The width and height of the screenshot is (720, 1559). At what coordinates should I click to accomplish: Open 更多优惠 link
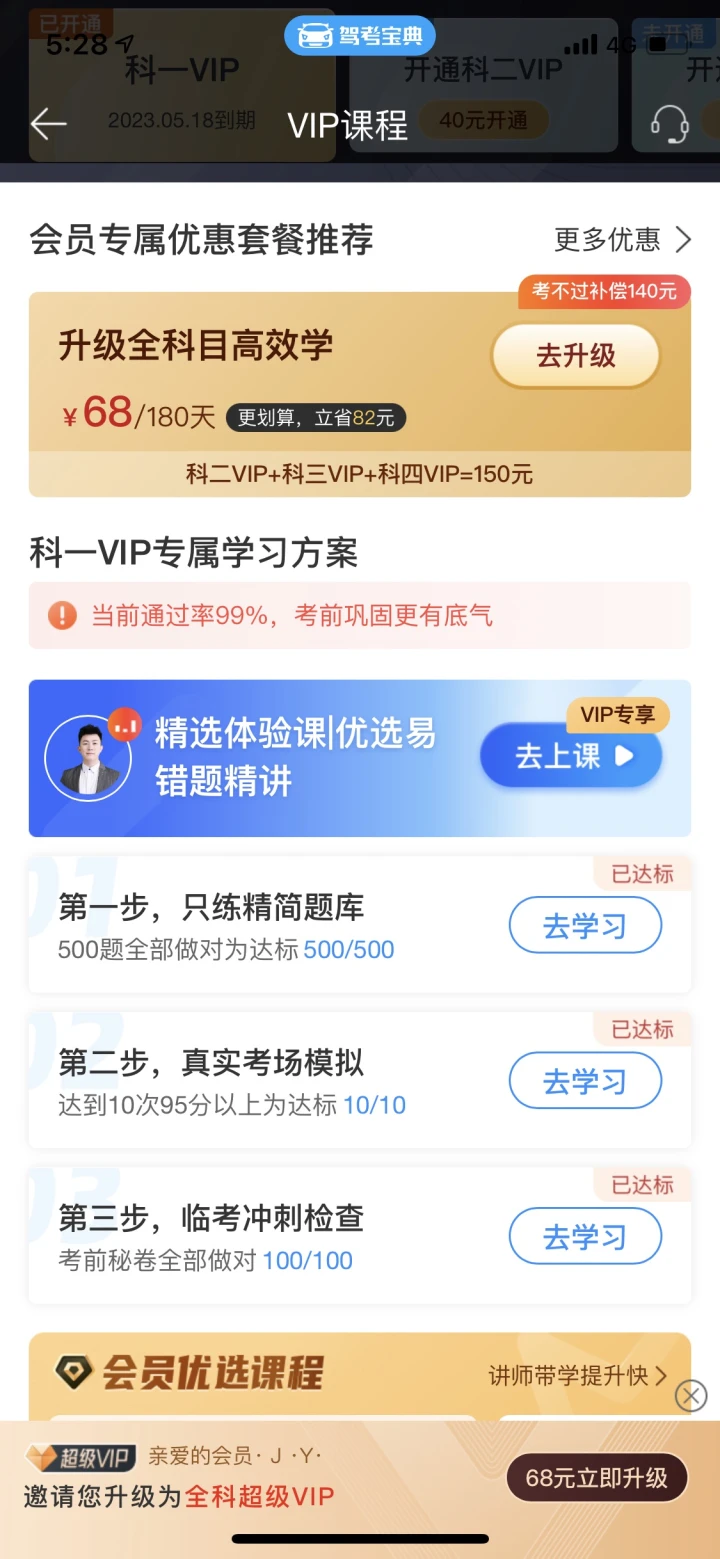click(622, 240)
